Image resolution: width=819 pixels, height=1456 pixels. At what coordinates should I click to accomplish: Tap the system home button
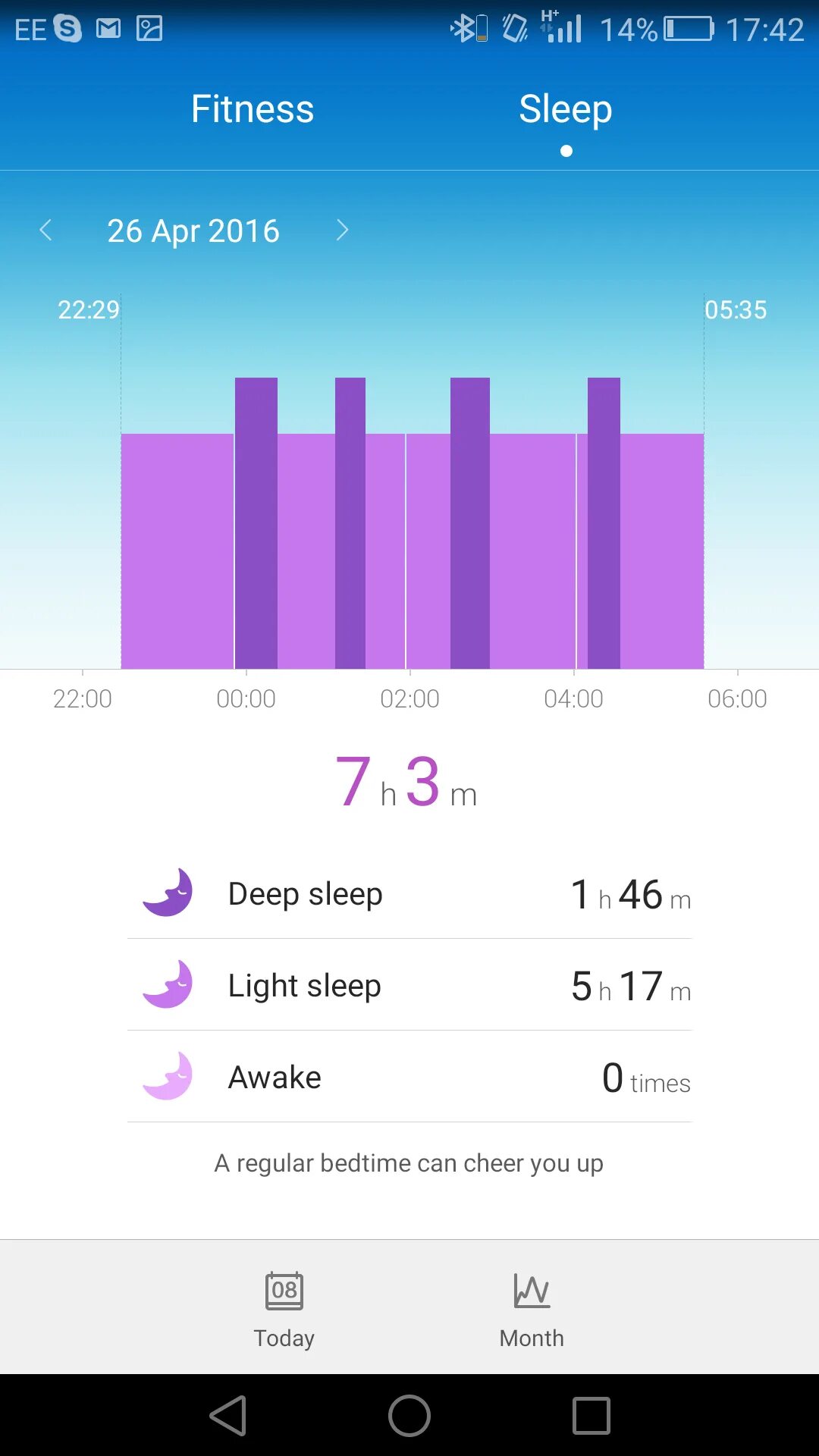(409, 1415)
